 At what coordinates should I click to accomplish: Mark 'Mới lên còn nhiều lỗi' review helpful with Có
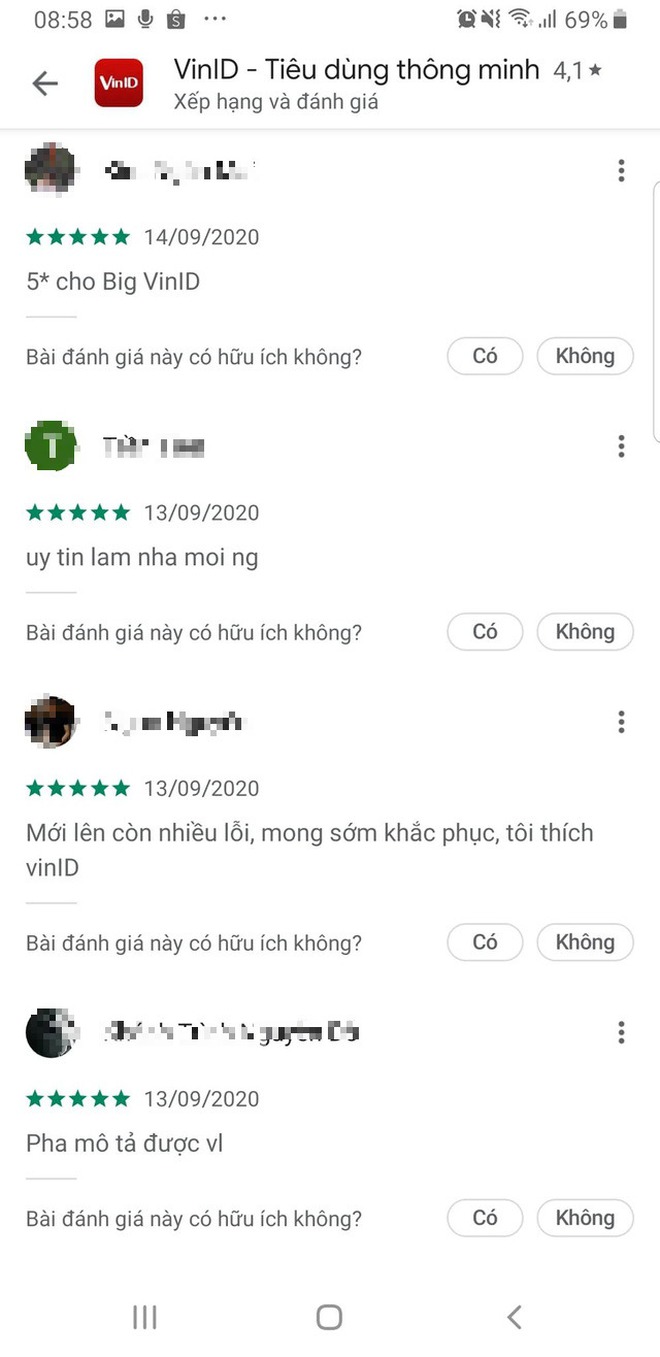(485, 942)
